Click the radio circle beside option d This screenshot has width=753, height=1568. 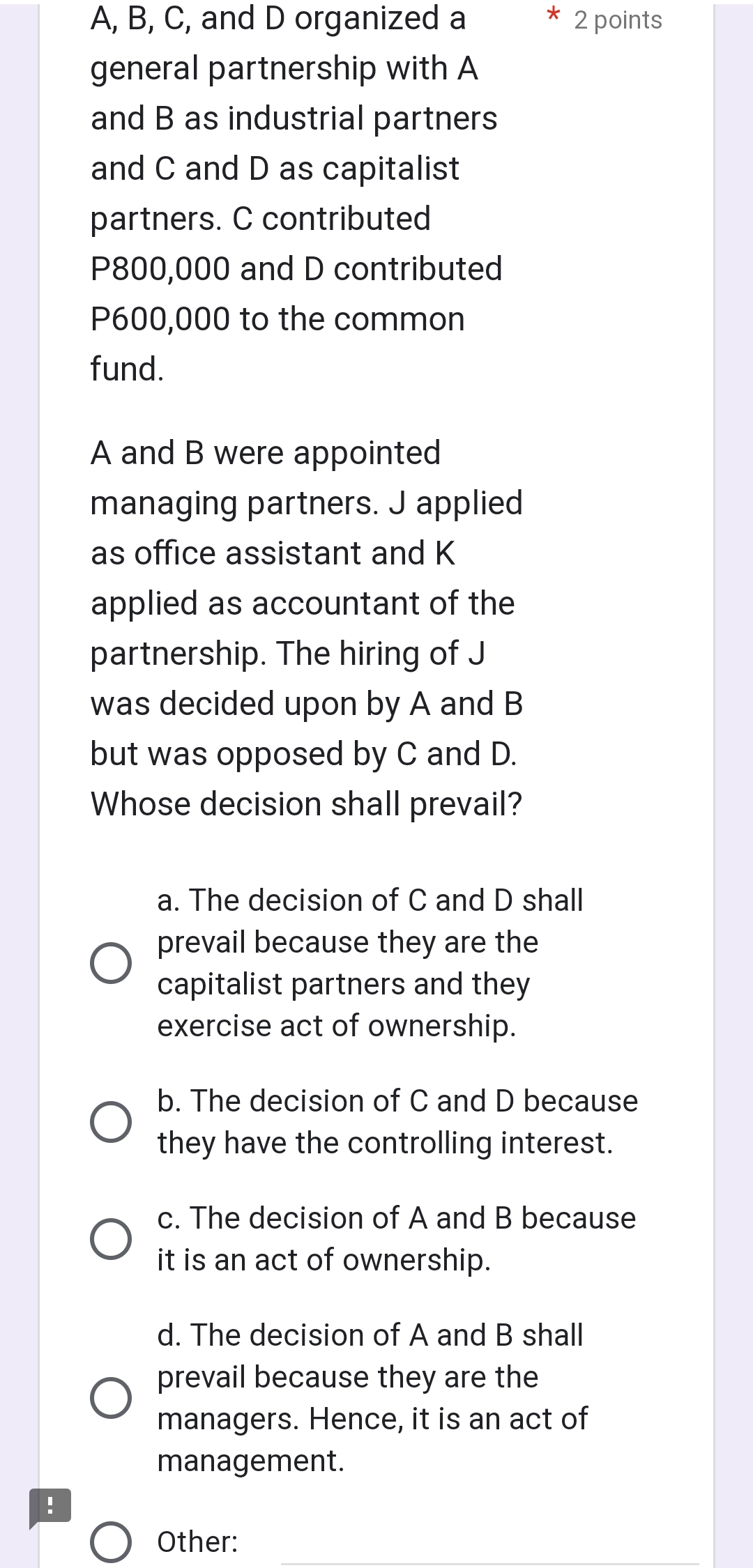click(x=112, y=1397)
